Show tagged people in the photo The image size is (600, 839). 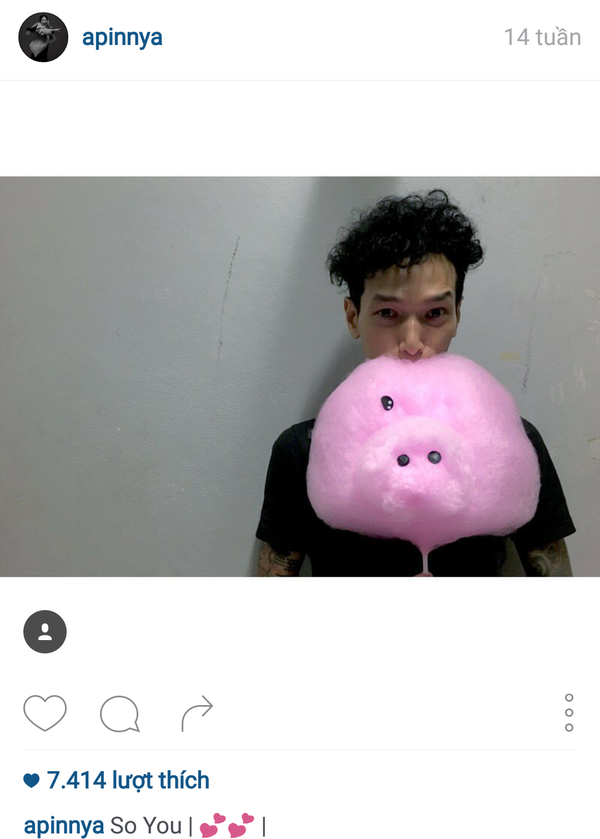(x=44, y=632)
